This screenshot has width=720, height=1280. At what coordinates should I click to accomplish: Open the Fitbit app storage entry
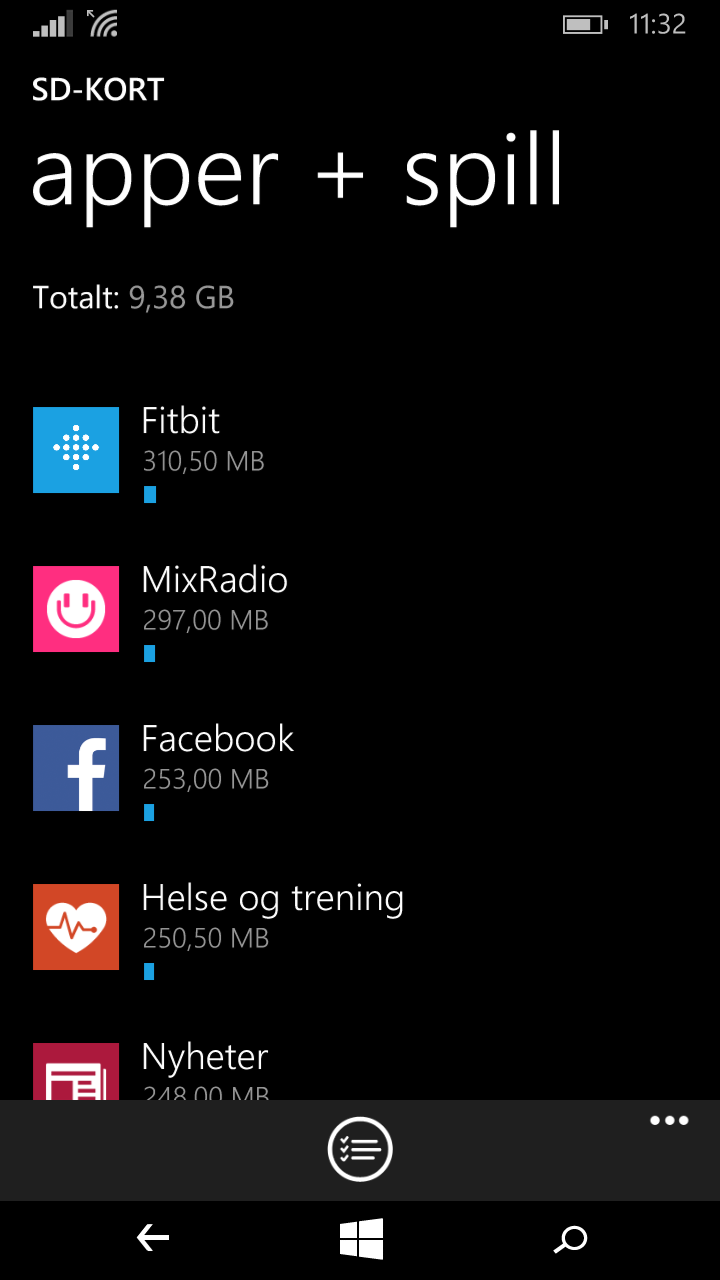360,450
